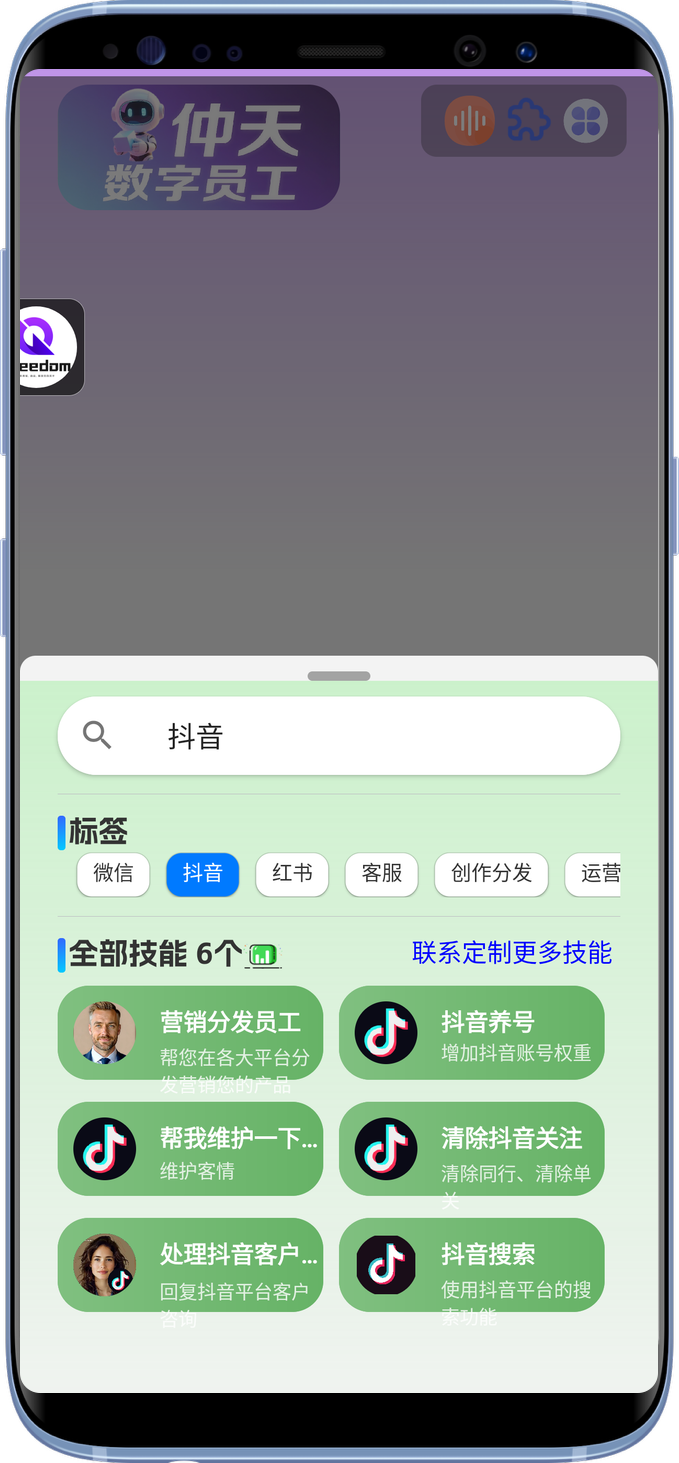
Task: Filter skills by the 红书 tag
Action: tap(292, 874)
